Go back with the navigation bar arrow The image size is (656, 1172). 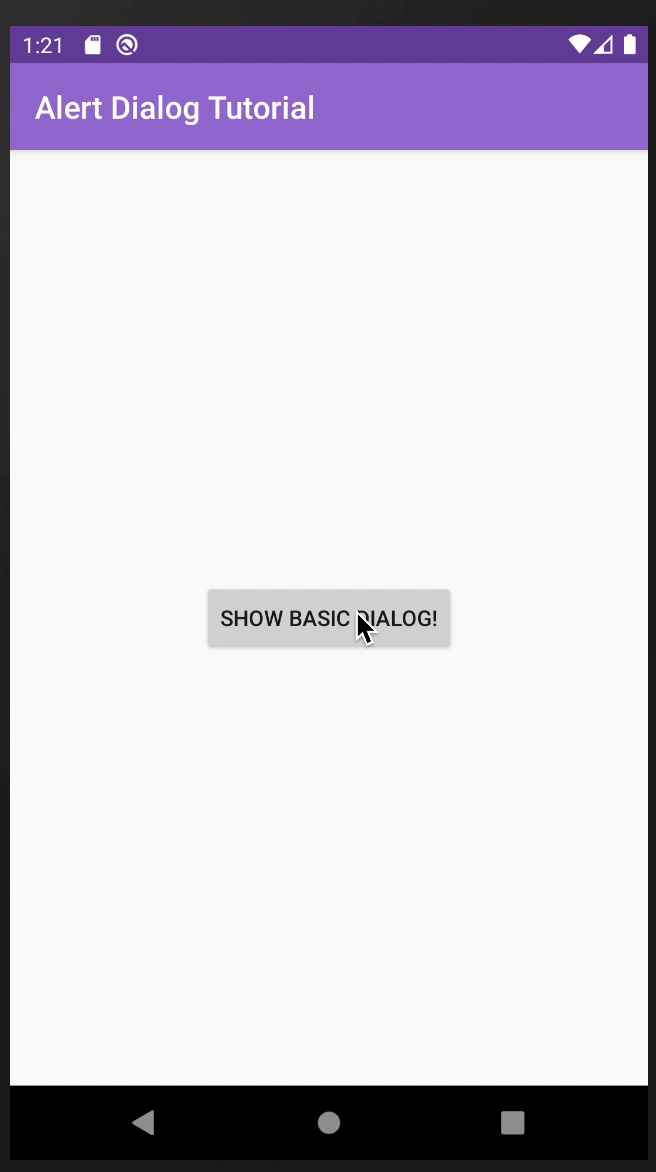pos(143,1123)
